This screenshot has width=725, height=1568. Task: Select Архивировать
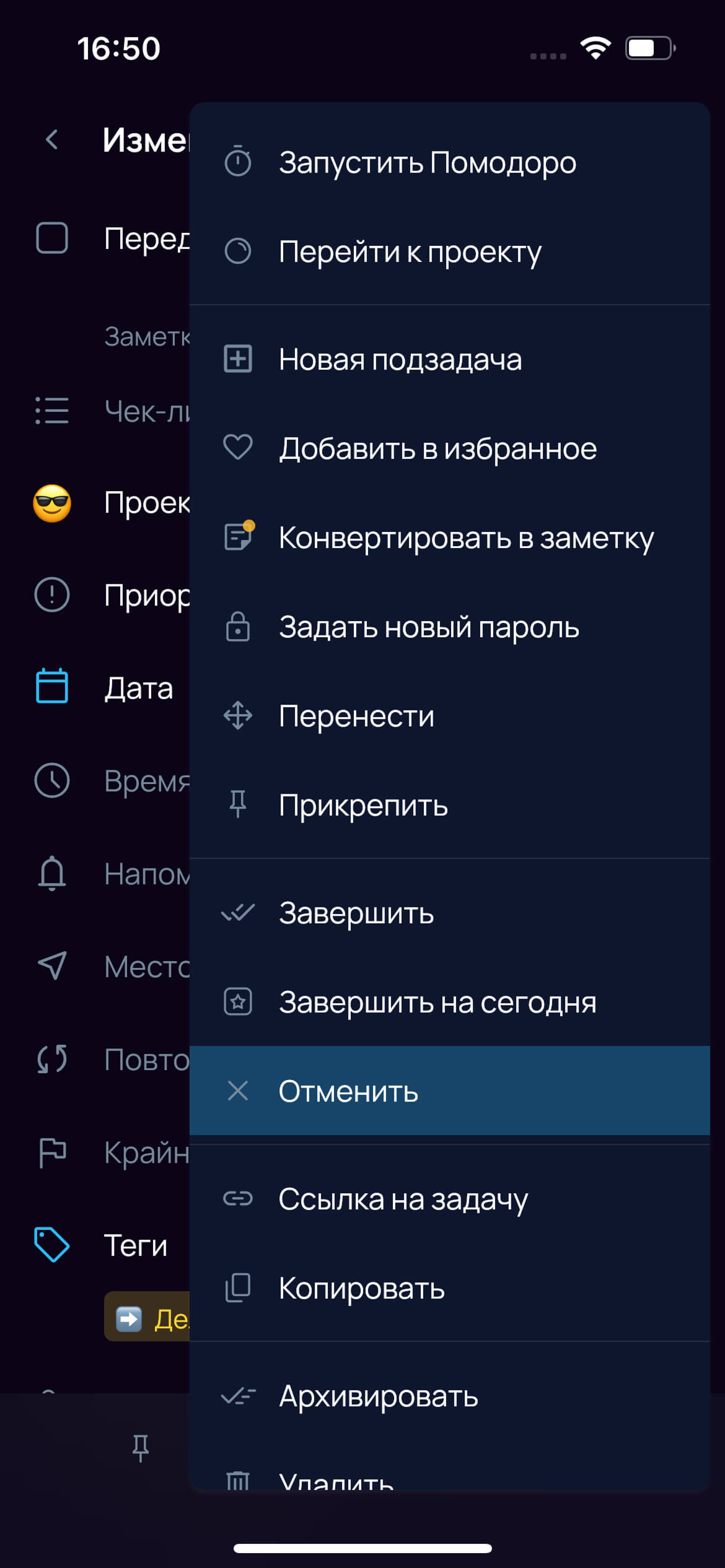[449, 1396]
